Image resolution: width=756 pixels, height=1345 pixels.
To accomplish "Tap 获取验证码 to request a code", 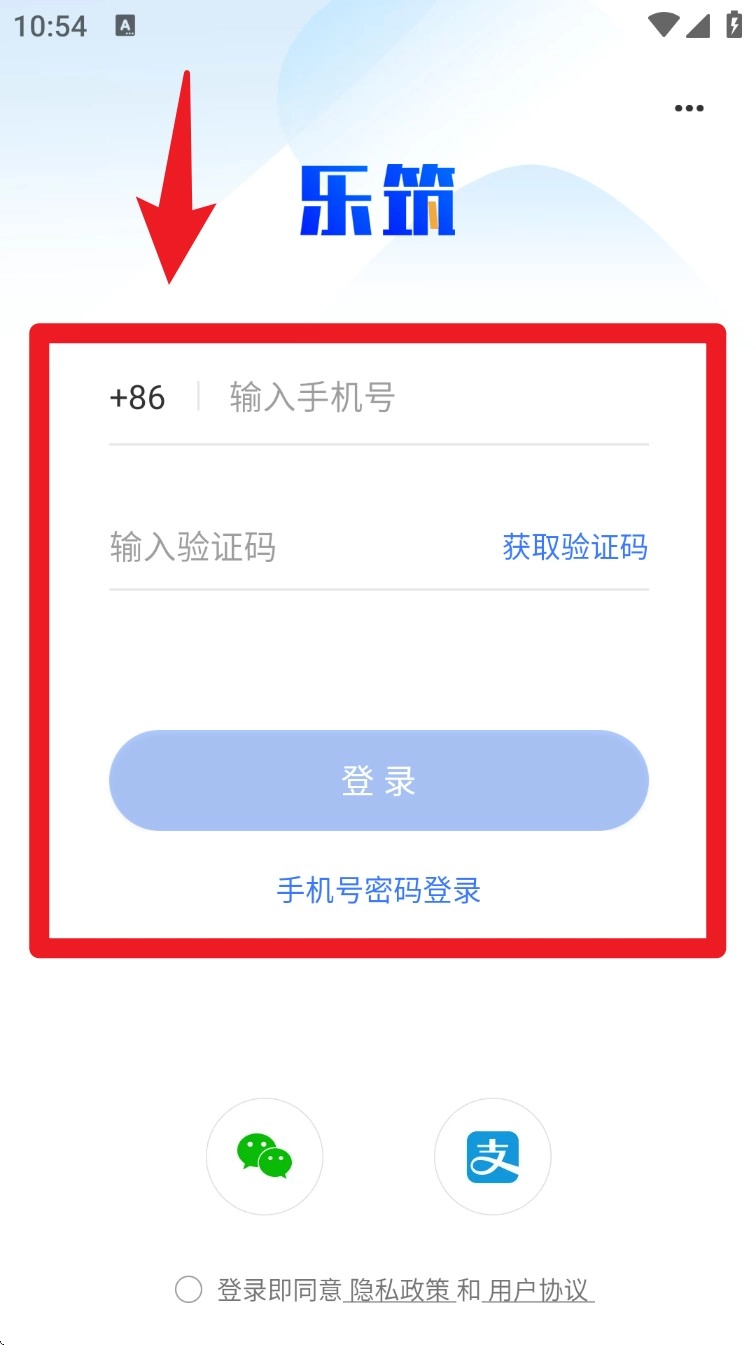I will pyautogui.click(x=575, y=547).
